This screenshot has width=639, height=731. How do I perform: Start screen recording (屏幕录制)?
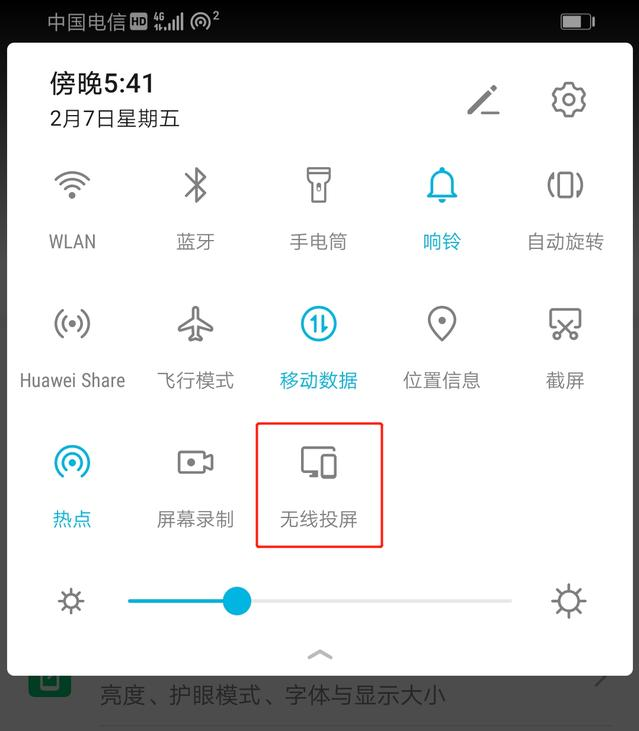195,462
